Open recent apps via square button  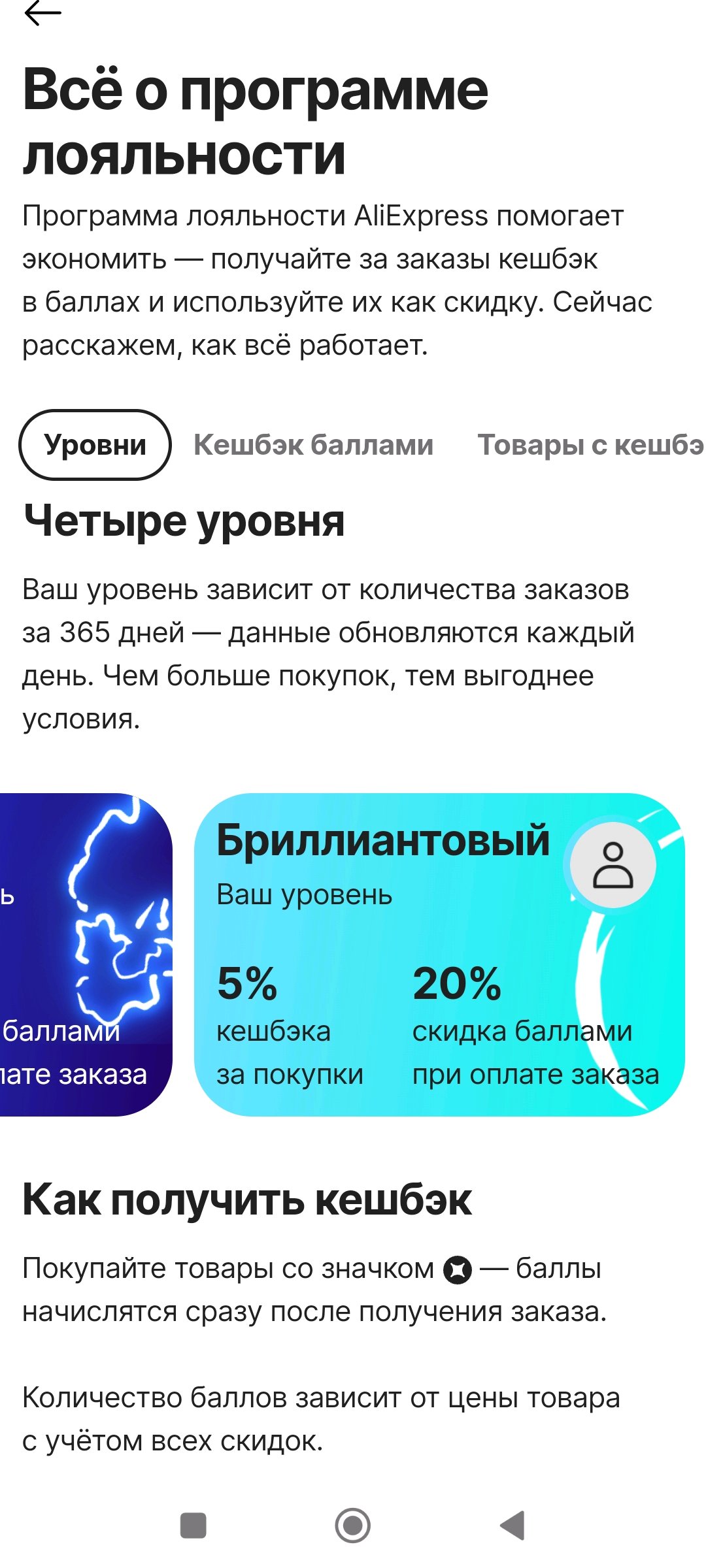193,1526
